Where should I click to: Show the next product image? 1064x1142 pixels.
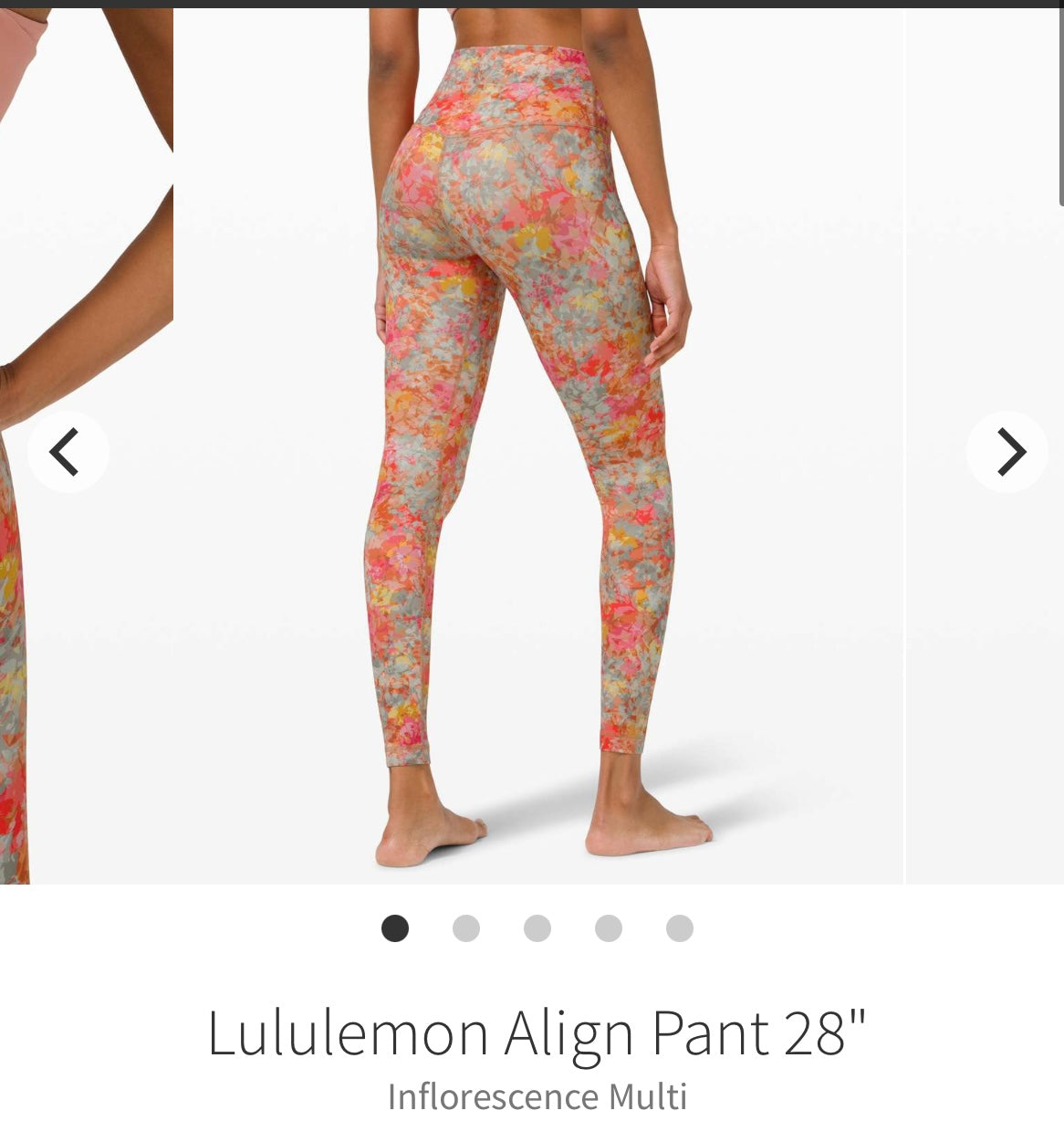click(1007, 452)
